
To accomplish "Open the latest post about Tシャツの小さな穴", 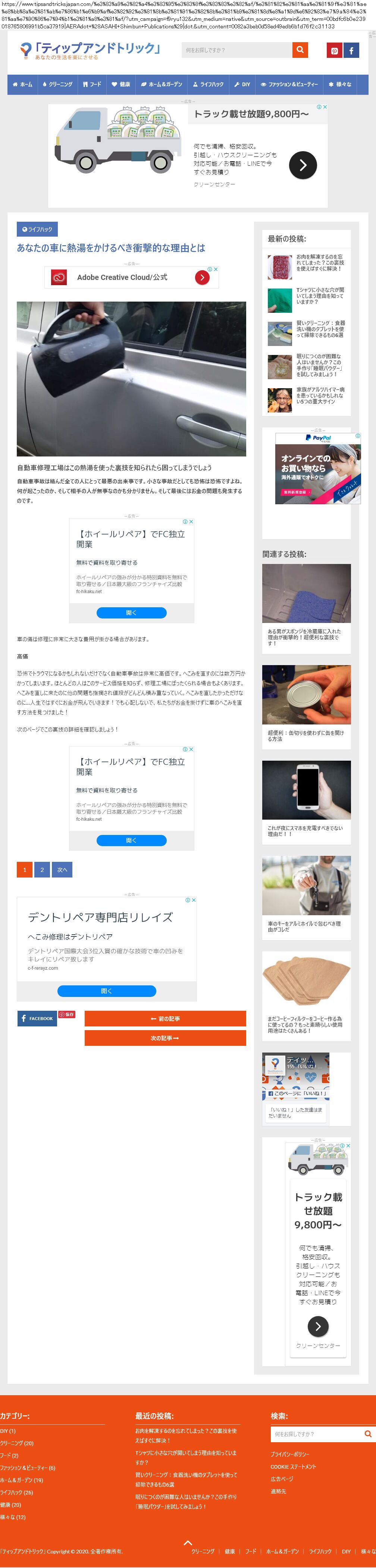I will [x=319, y=296].
